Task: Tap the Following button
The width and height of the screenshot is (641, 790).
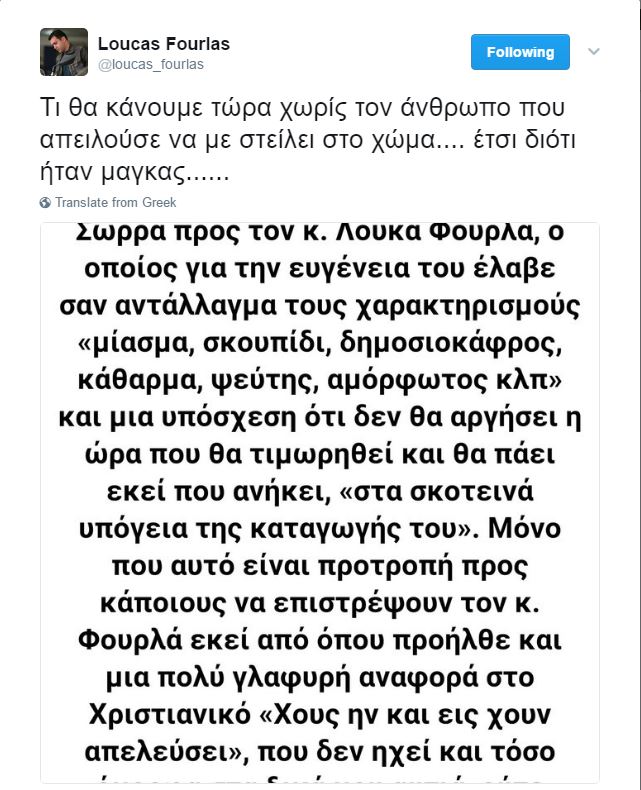Action: [x=520, y=52]
